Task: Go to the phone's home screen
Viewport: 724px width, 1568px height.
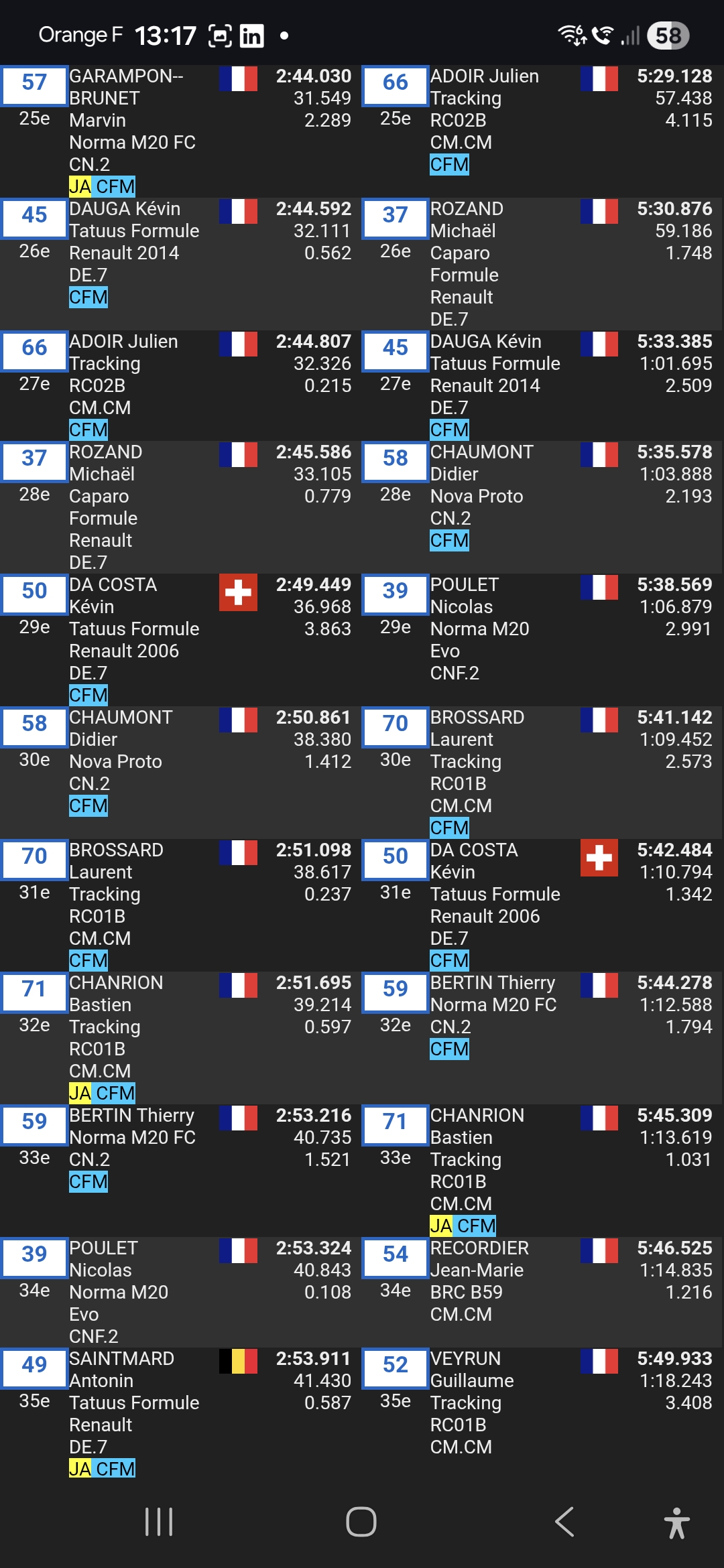Action: tap(361, 1521)
